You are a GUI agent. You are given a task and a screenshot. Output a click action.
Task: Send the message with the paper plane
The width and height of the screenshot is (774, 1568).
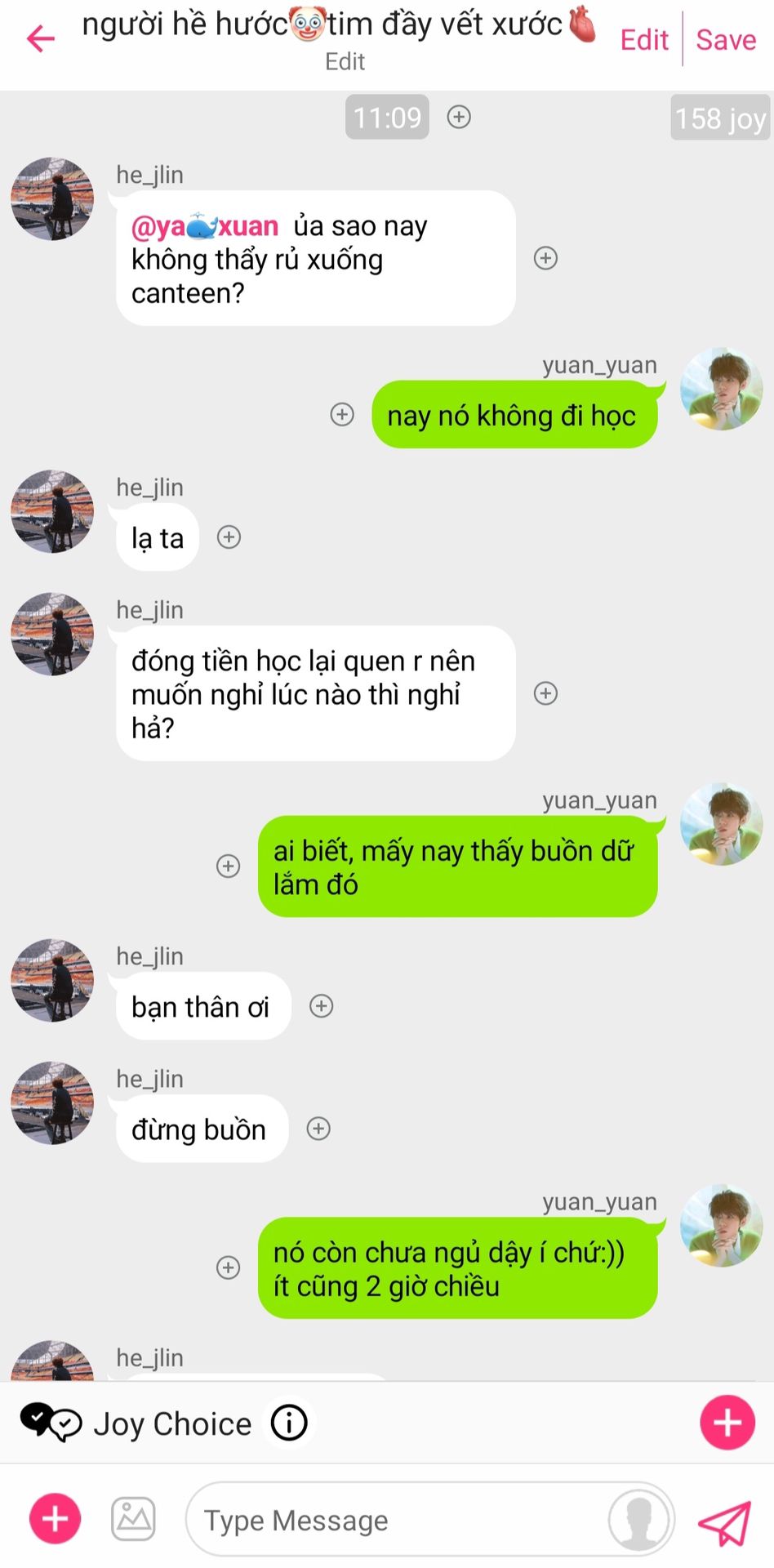724,1522
